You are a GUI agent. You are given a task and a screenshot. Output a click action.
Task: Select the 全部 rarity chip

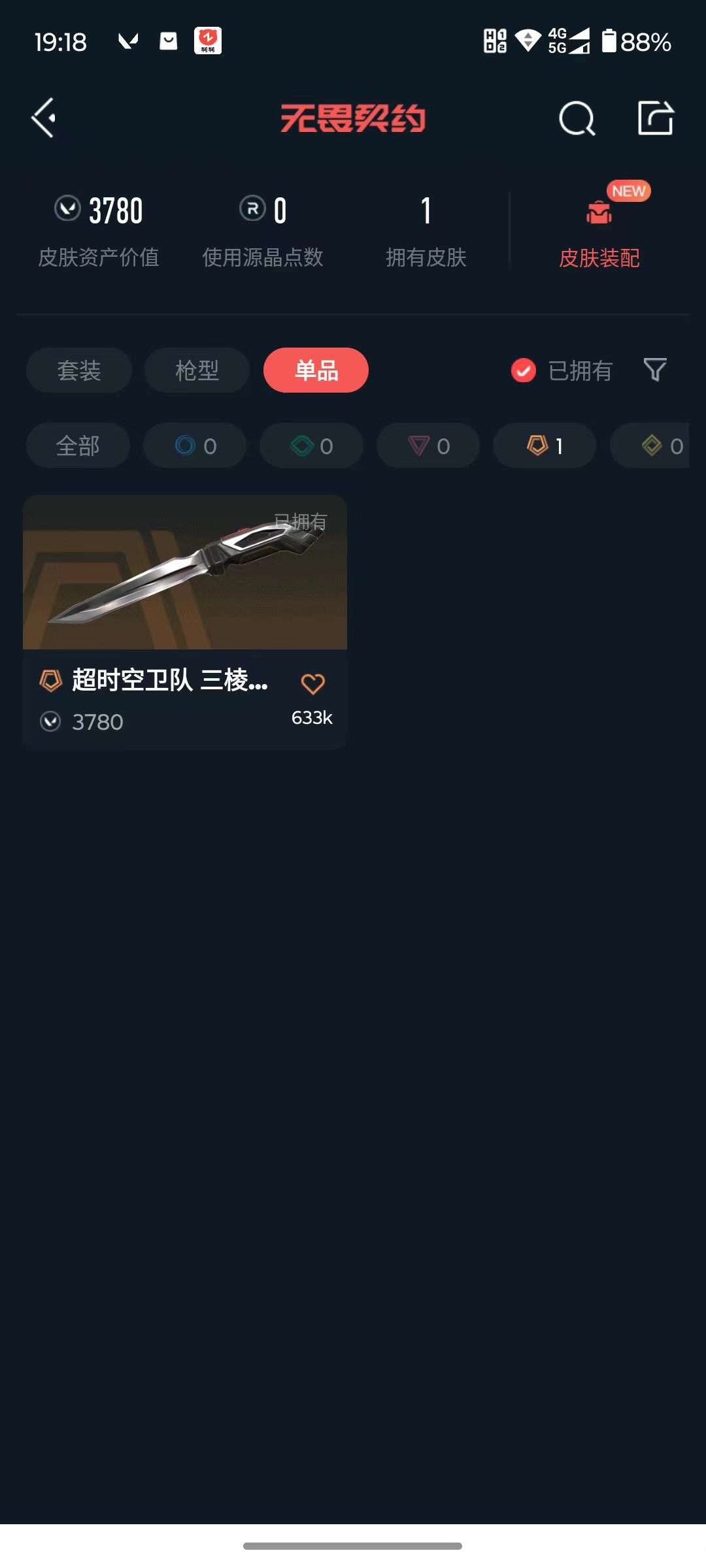click(x=77, y=445)
